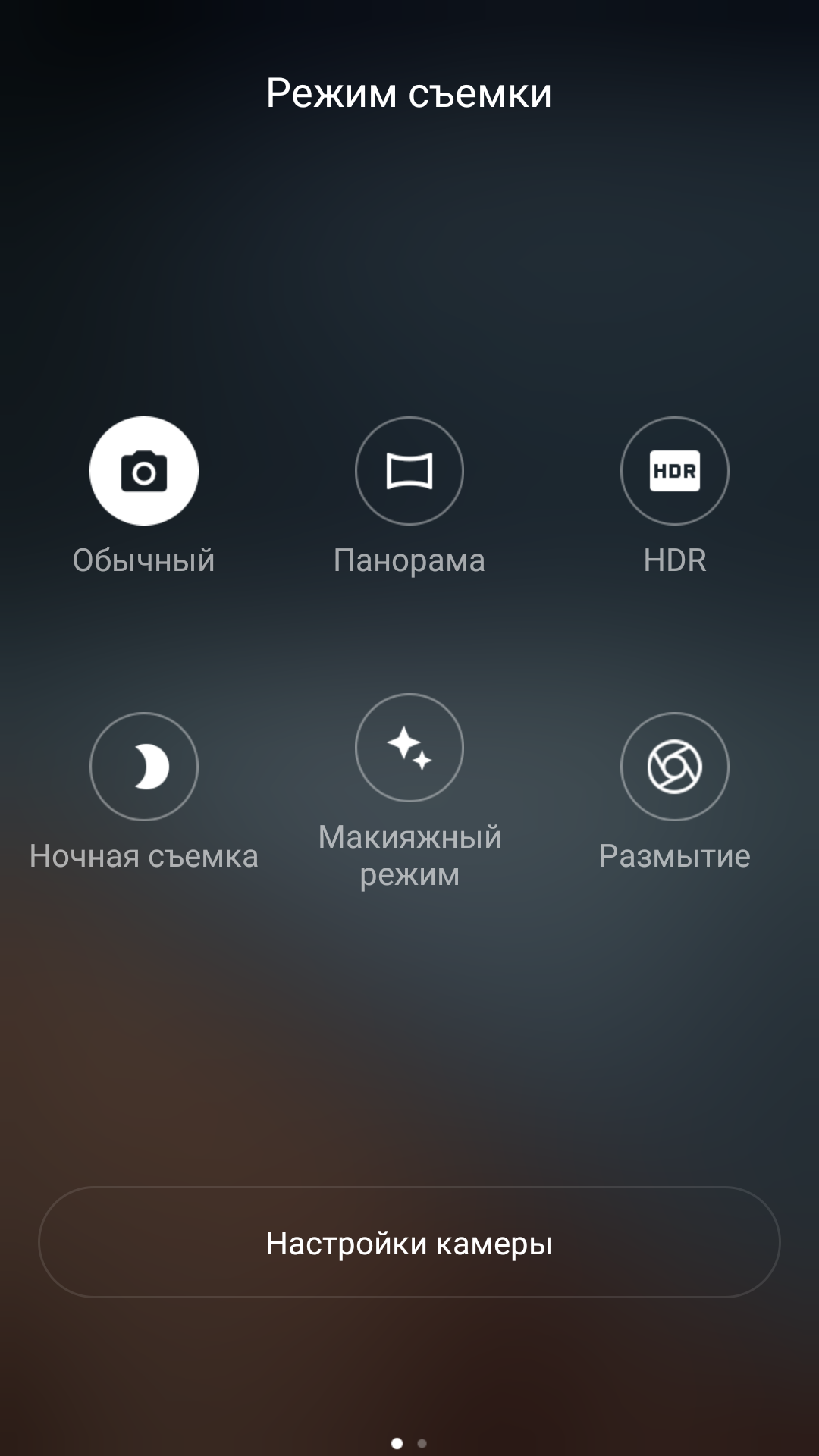Screen dimensions: 819x1456
Task: Switch to Панорама mode
Action: pyautogui.click(x=409, y=471)
